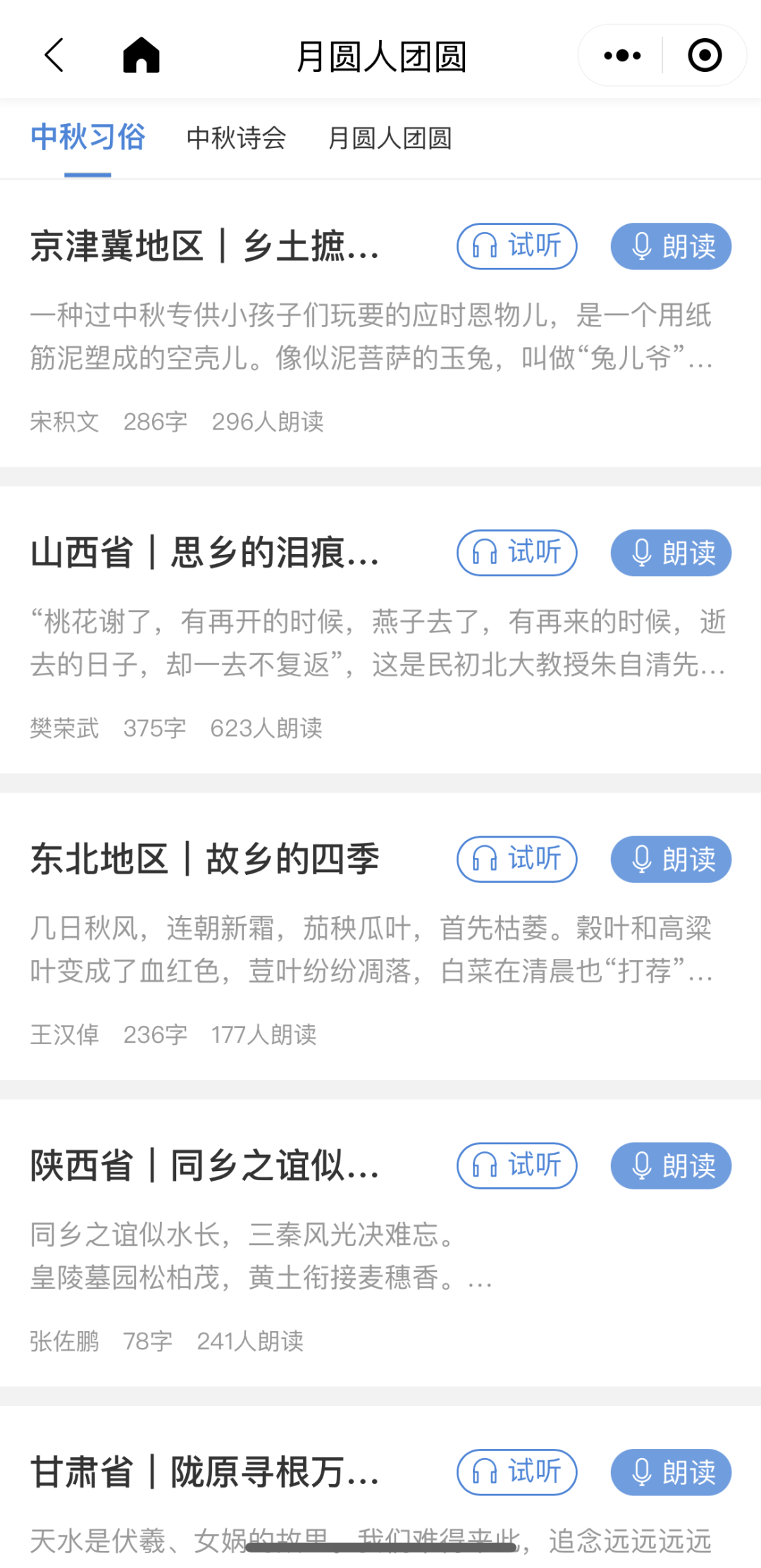
Task: Open the 东北地区 故乡的四季 entry
Action: point(205,859)
